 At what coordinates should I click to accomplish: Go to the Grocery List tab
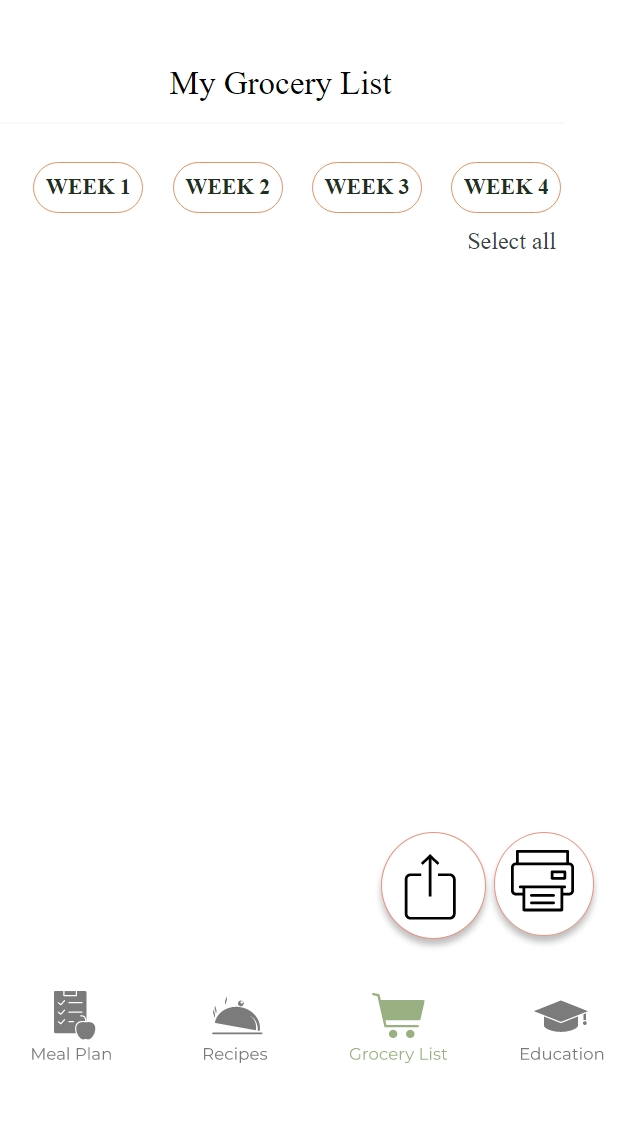click(x=398, y=1028)
